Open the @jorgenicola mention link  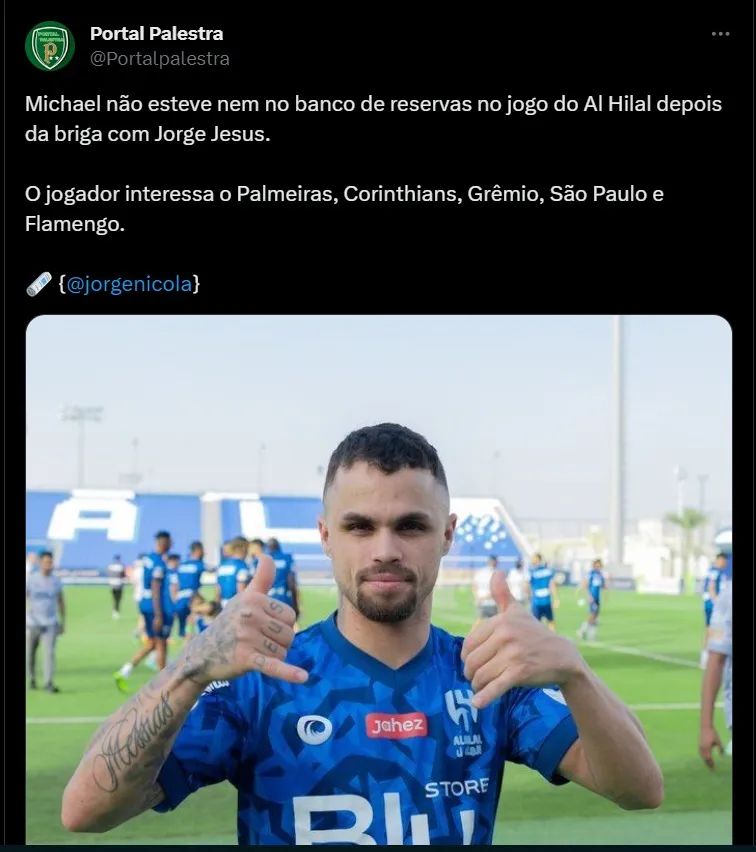pyautogui.click(x=129, y=284)
